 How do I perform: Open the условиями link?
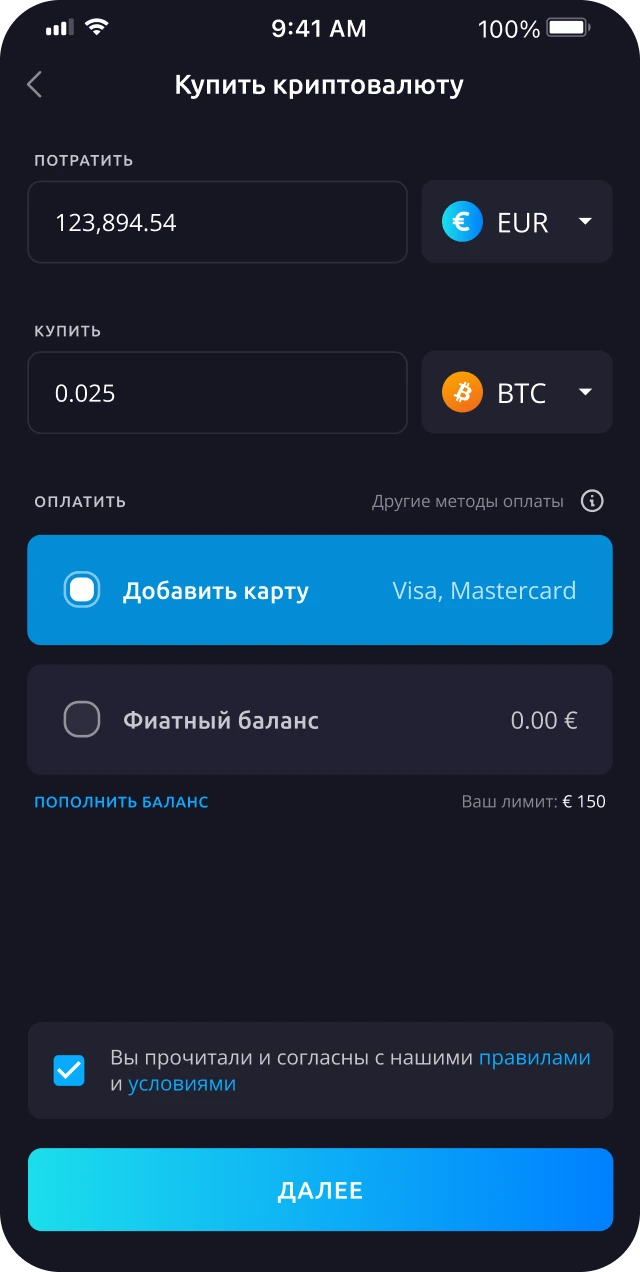[x=182, y=1084]
